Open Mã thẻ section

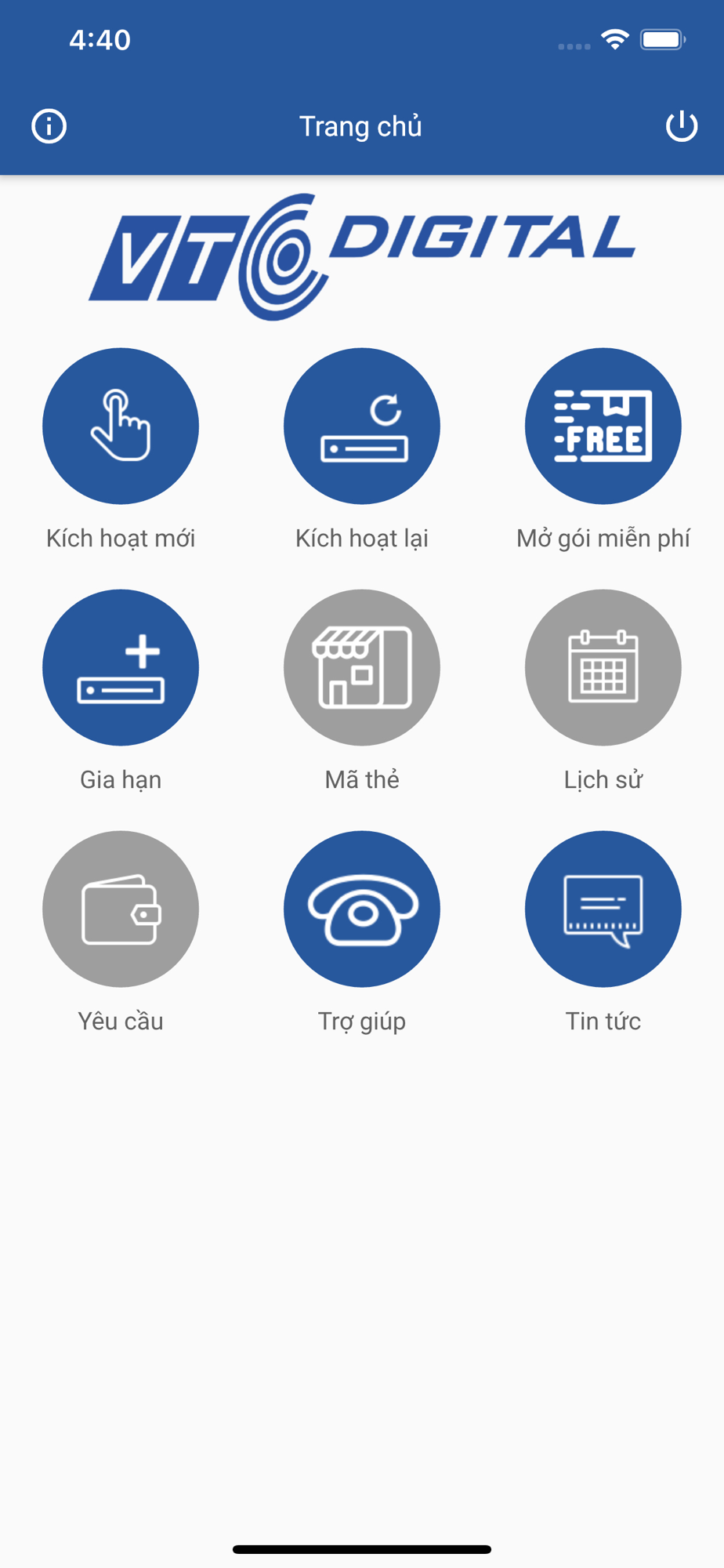(x=362, y=668)
